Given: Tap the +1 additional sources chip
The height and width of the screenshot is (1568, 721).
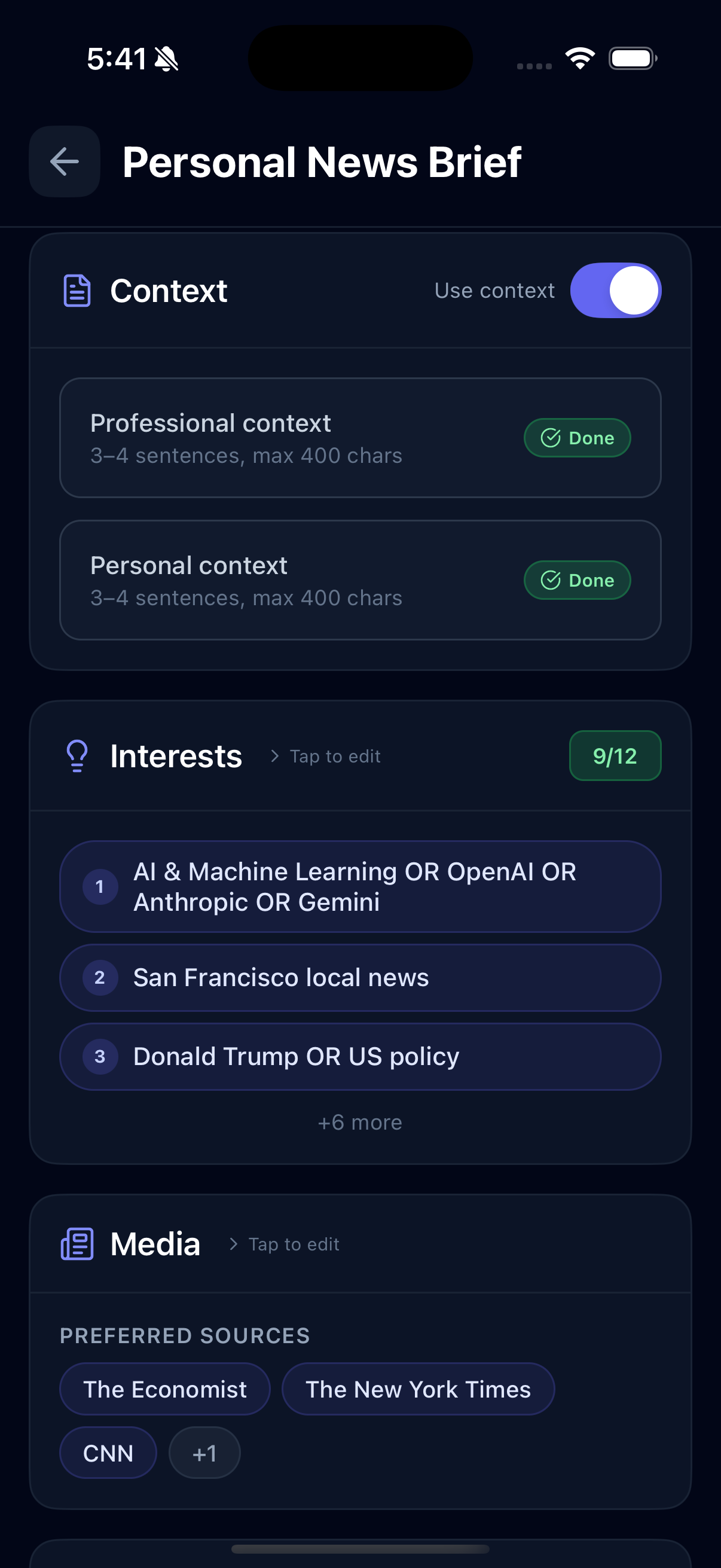Looking at the screenshot, I should 204,1453.
